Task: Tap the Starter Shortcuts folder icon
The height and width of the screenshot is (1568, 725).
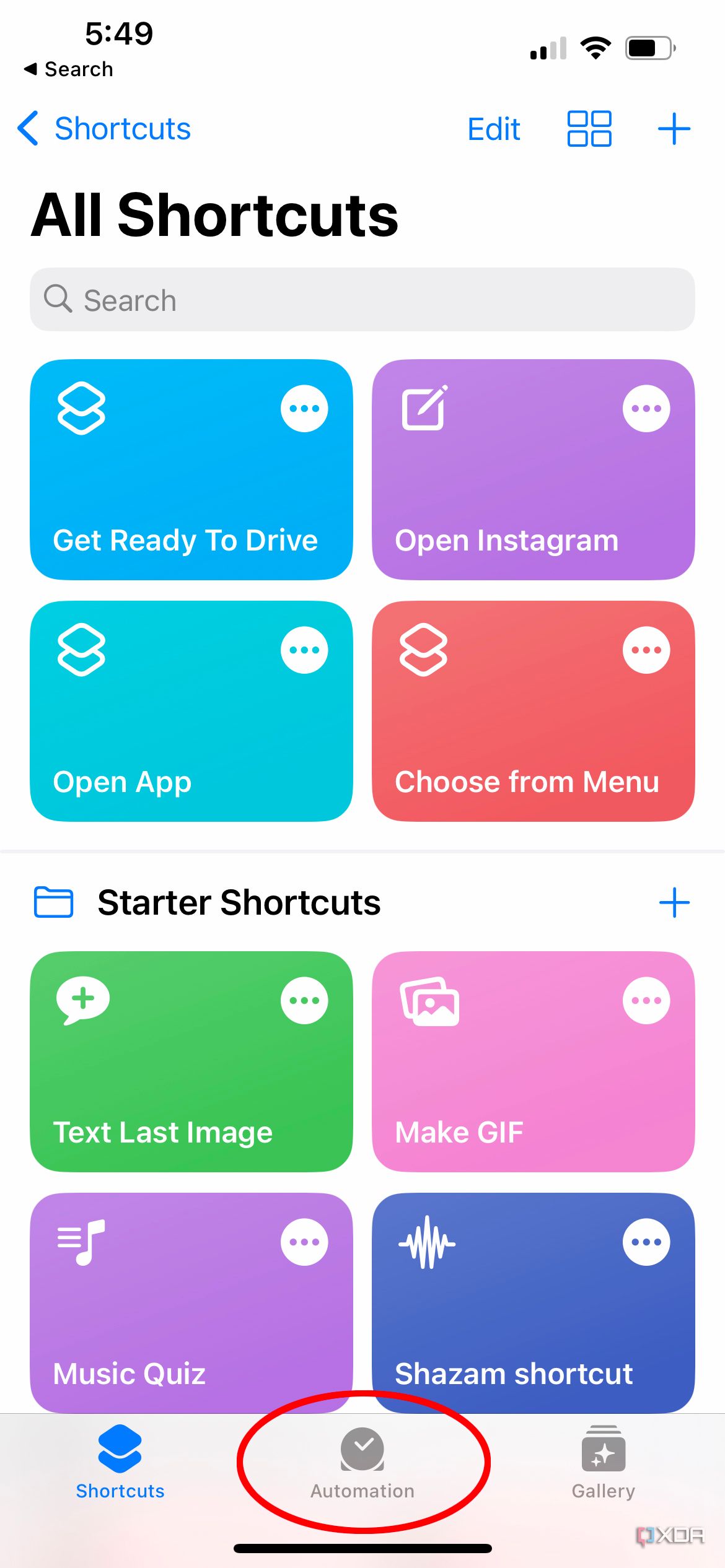Action: click(x=53, y=902)
